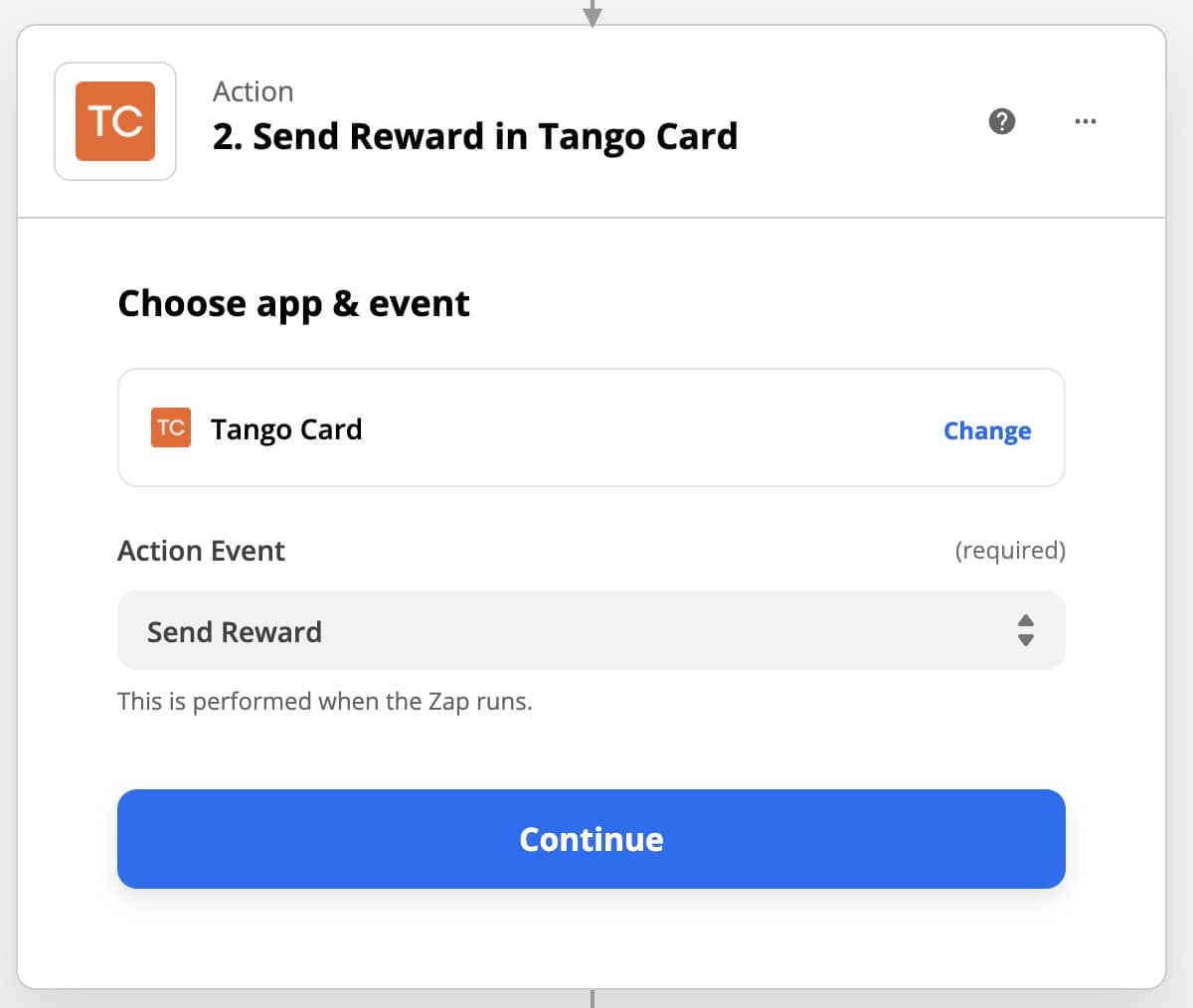This screenshot has height=1008, width=1193.
Task: Tap the Continue button
Action: (591, 839)
